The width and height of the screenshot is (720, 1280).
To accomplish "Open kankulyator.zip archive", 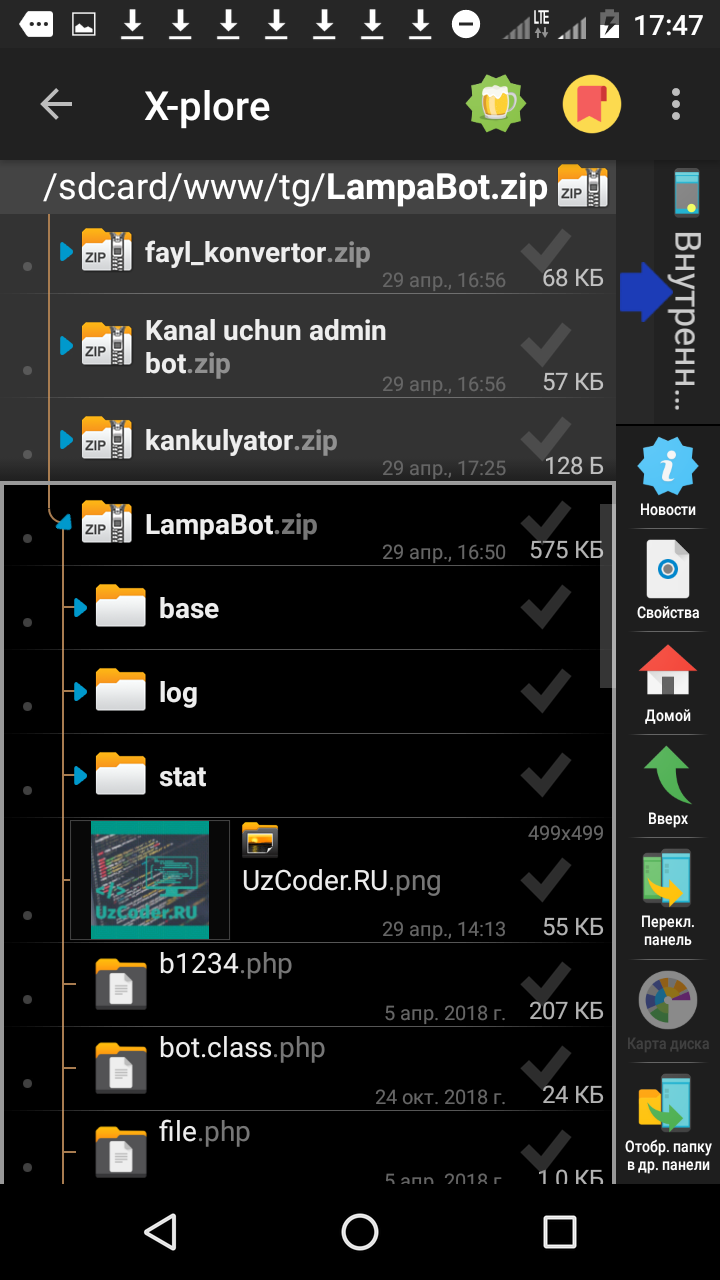I will pyautogui.click(x=240, y=441).
